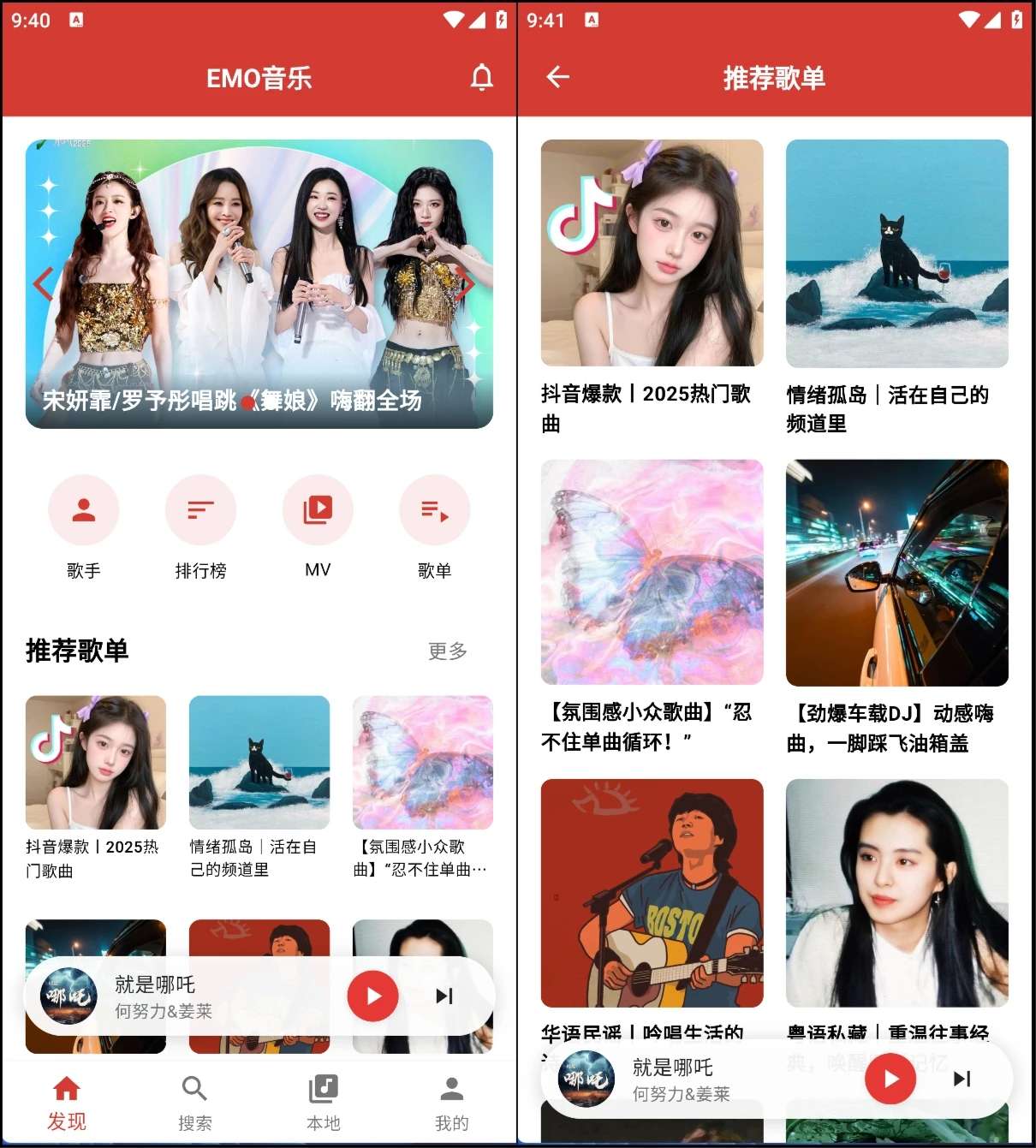1036x1148 pixels.
Task: Open the 歌单 playlists shortcut
Action: 435,511
